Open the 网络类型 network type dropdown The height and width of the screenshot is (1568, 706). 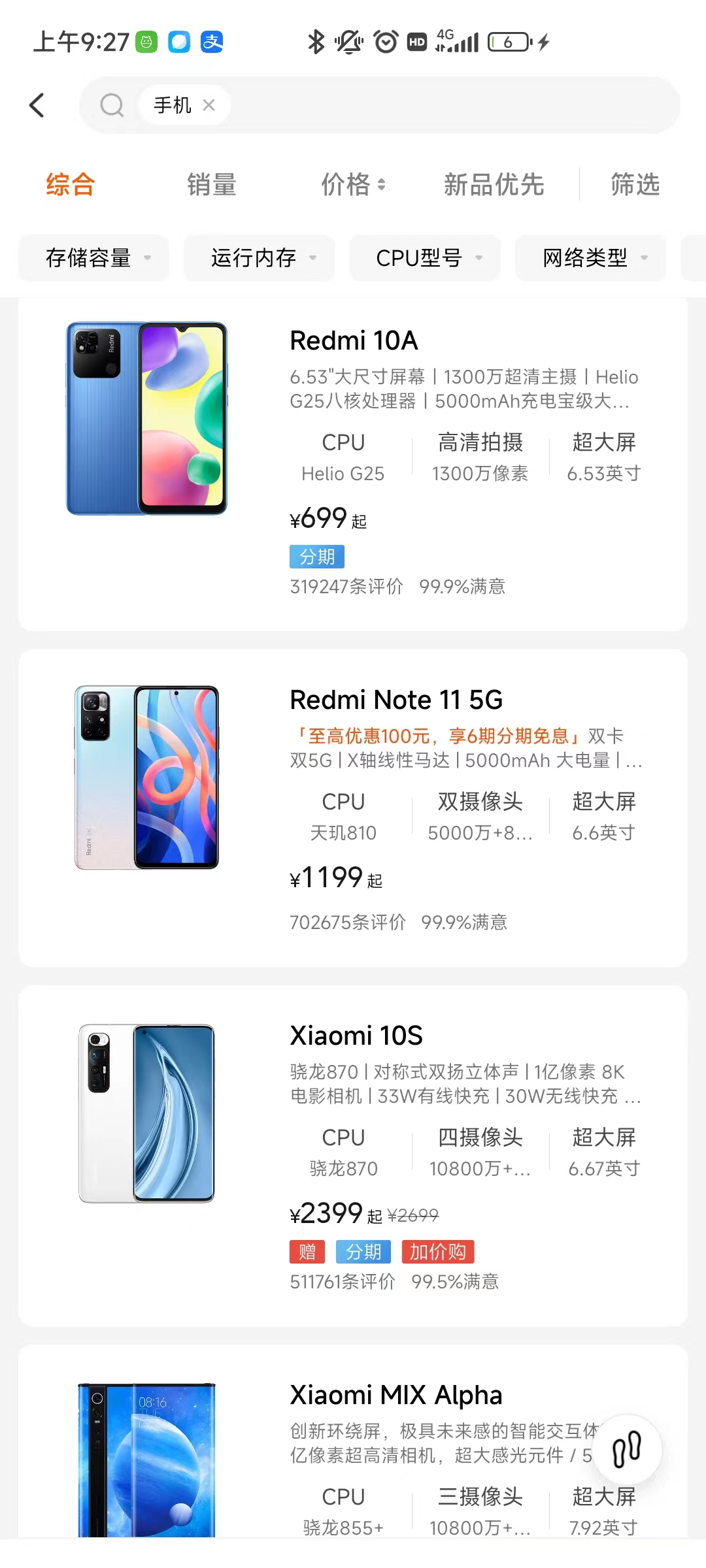589,258
